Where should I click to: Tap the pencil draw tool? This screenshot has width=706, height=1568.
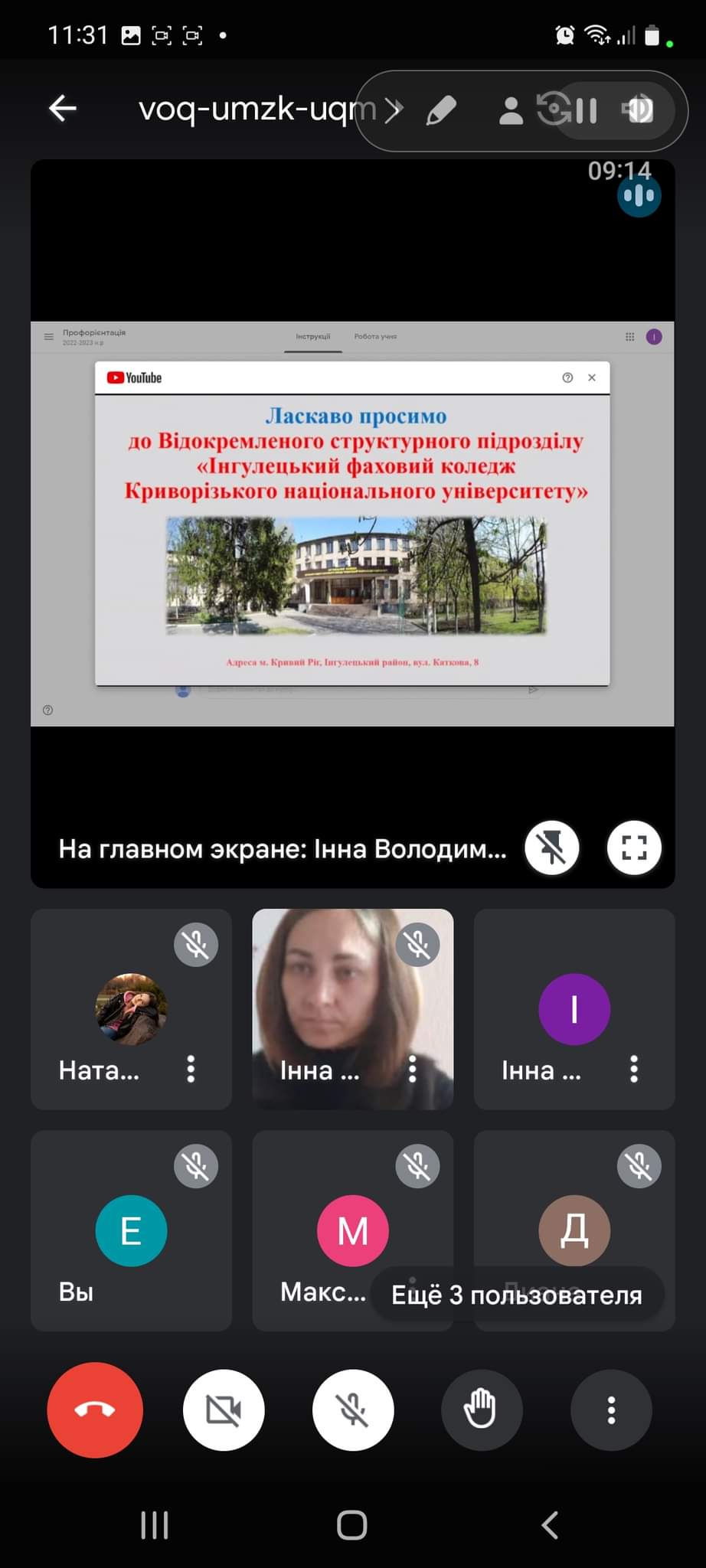click(x=441, y=111)
